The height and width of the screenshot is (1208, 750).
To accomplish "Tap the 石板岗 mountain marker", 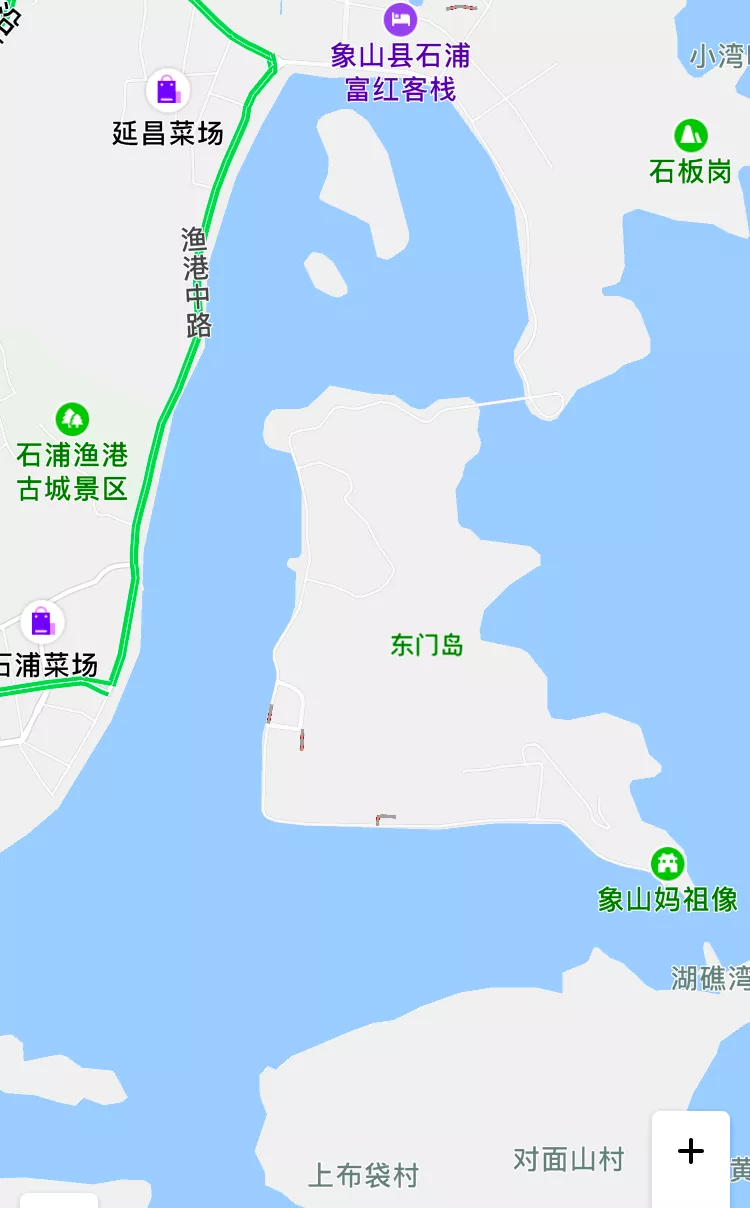I will point(690,136).
